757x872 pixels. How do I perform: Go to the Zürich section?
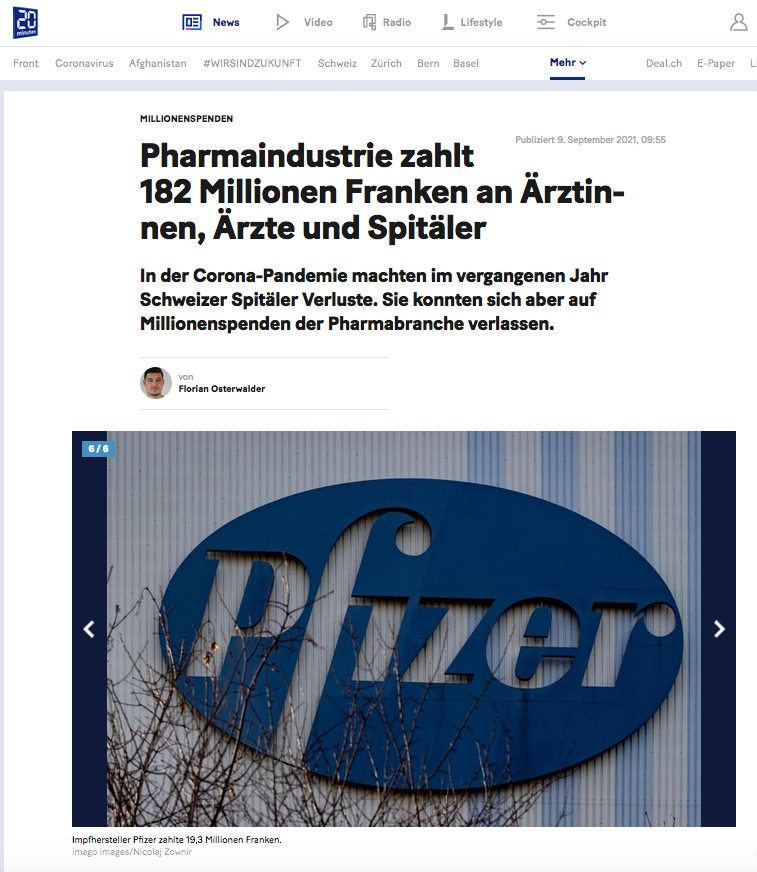pos(386,63)
